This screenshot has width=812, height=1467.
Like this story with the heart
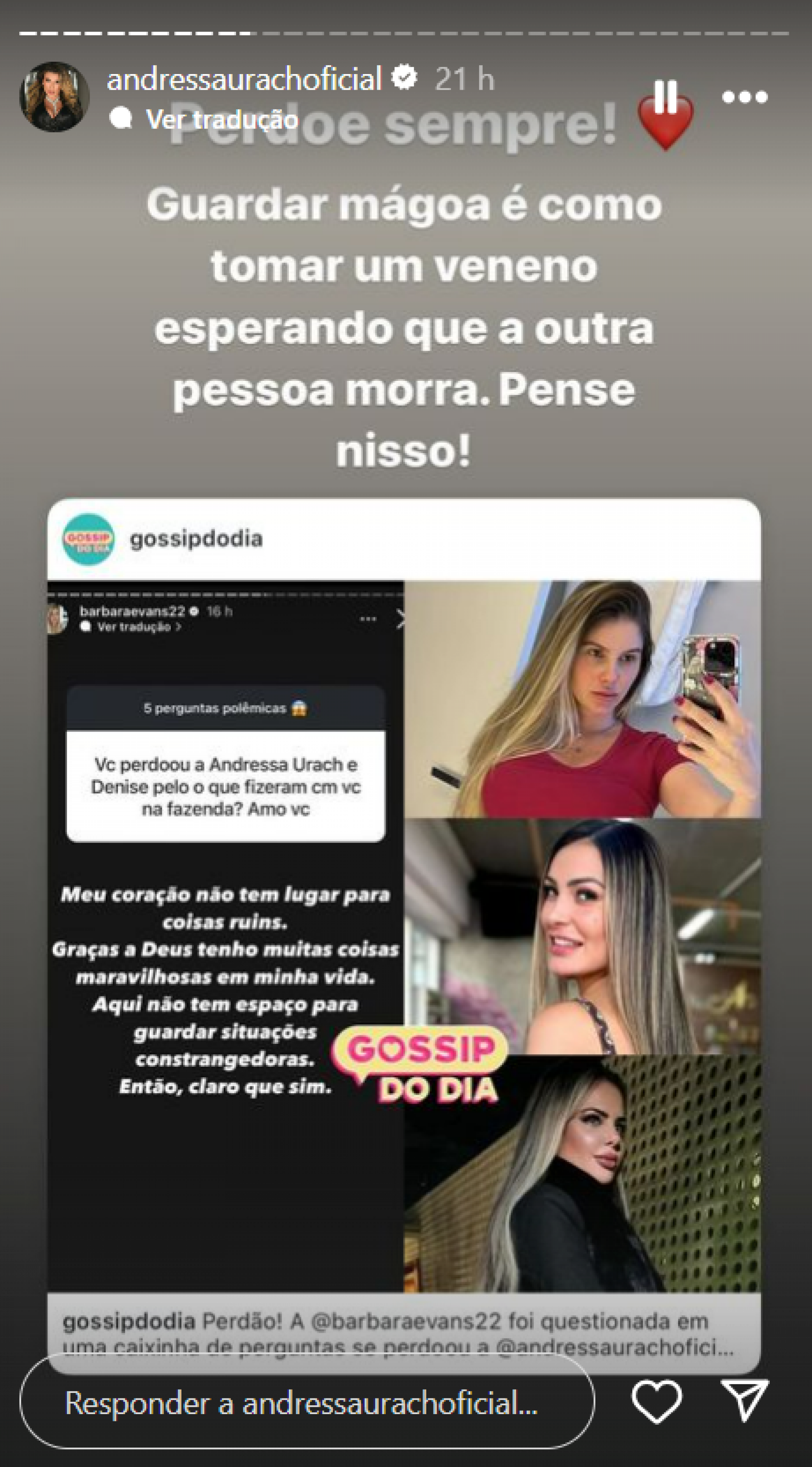point(656,1401)
